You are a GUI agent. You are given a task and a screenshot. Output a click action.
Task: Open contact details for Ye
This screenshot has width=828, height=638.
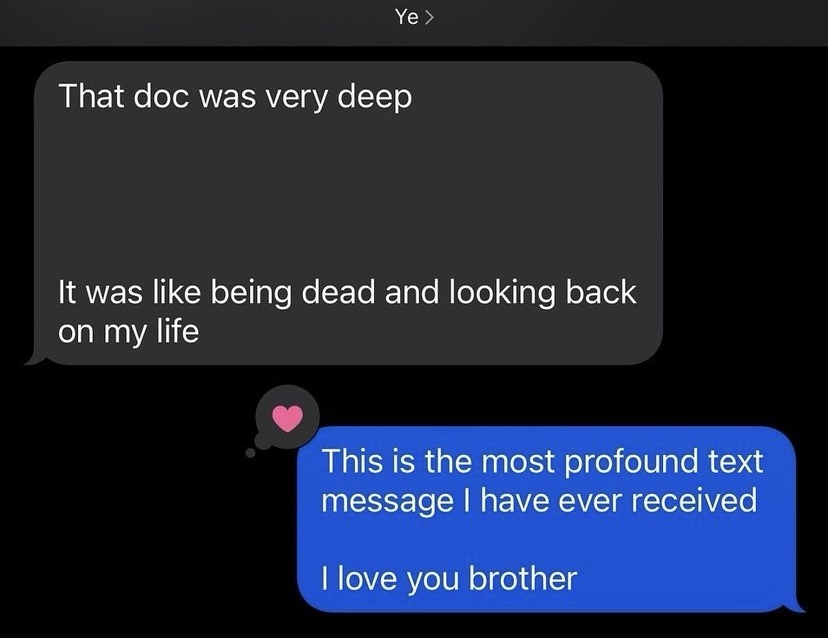point(414,17)
